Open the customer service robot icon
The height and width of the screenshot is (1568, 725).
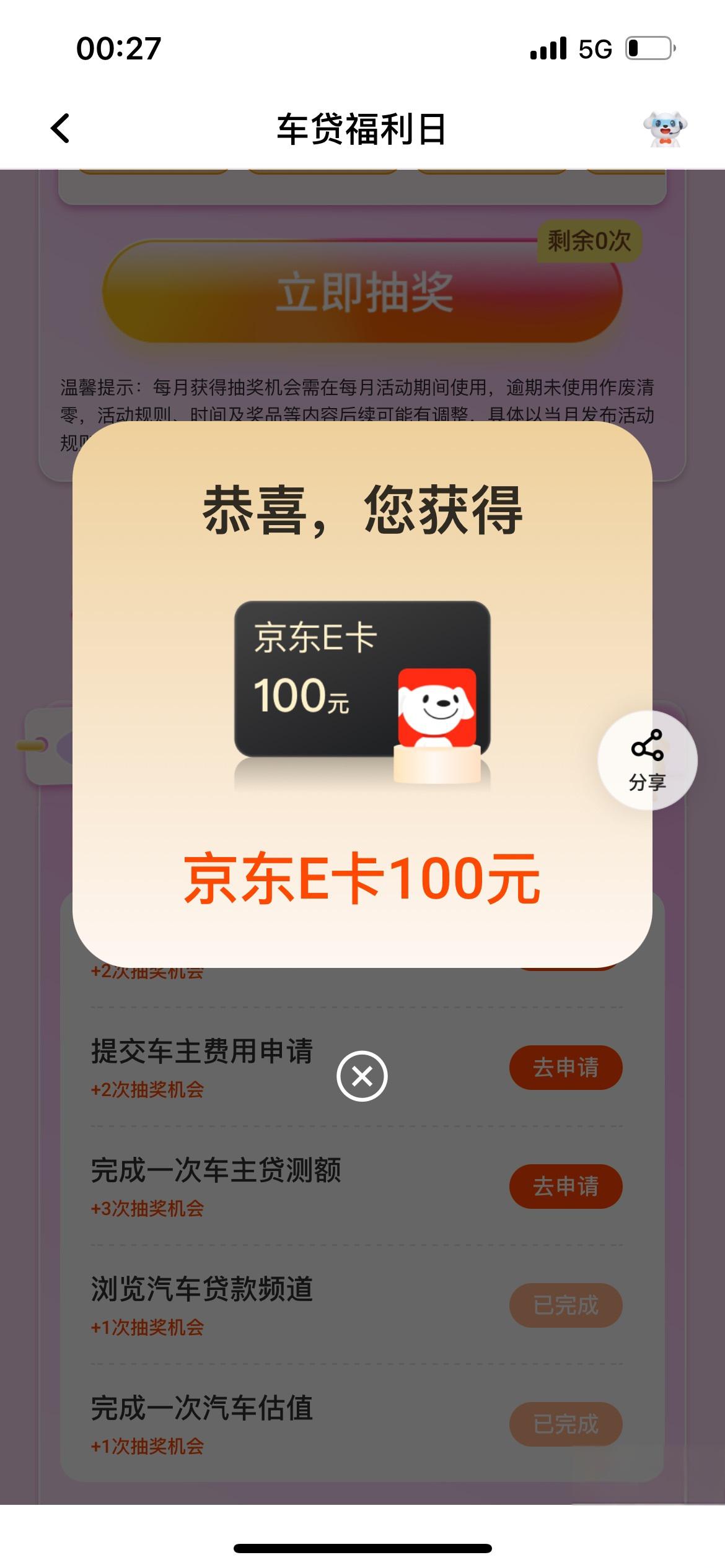(x=665, y=129)
